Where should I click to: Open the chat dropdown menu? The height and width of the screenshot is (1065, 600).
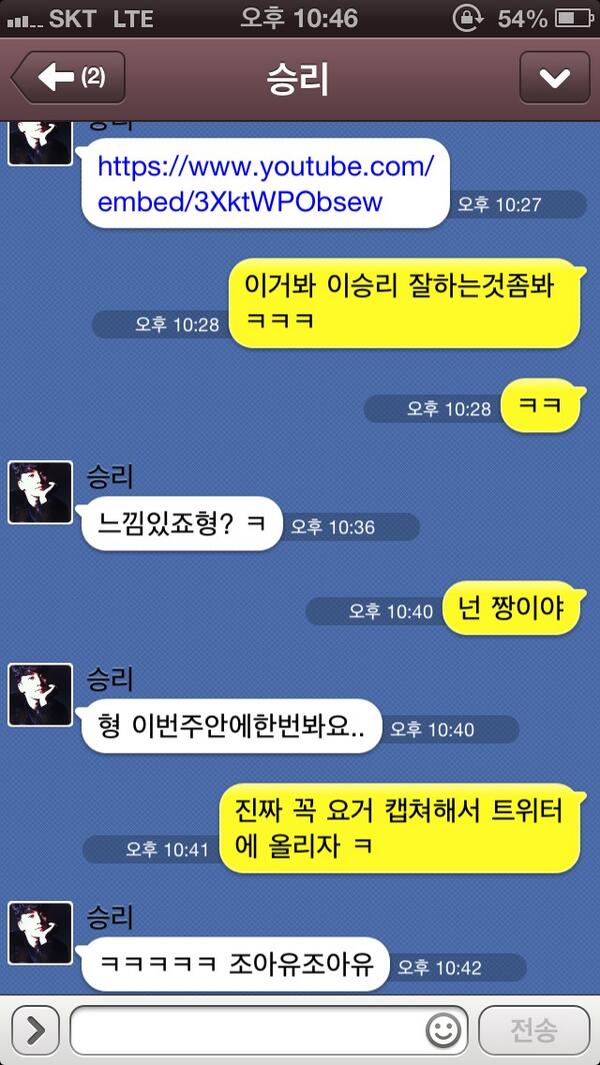[555, 78]
